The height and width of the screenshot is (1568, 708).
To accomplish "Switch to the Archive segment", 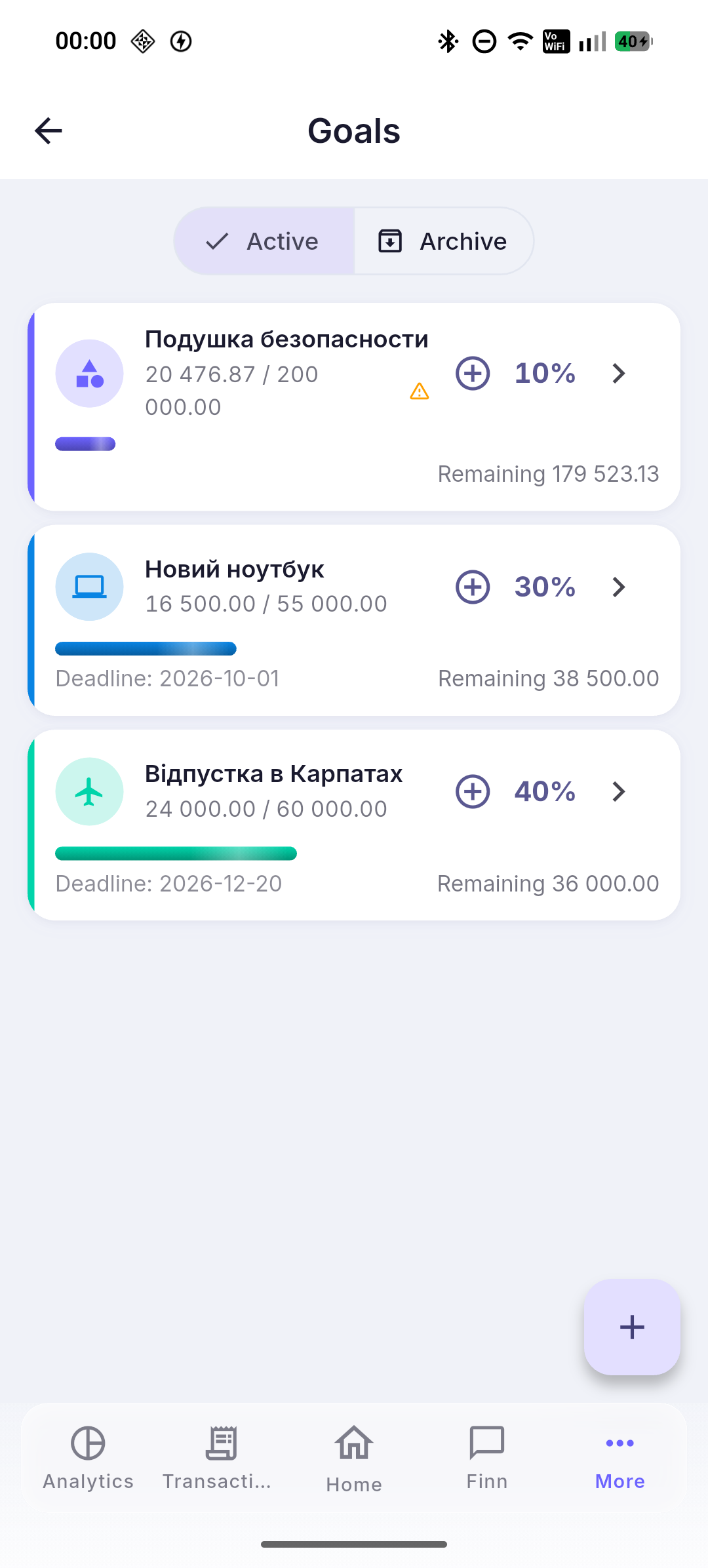I will pyautogui.click(x=444, y=241).
